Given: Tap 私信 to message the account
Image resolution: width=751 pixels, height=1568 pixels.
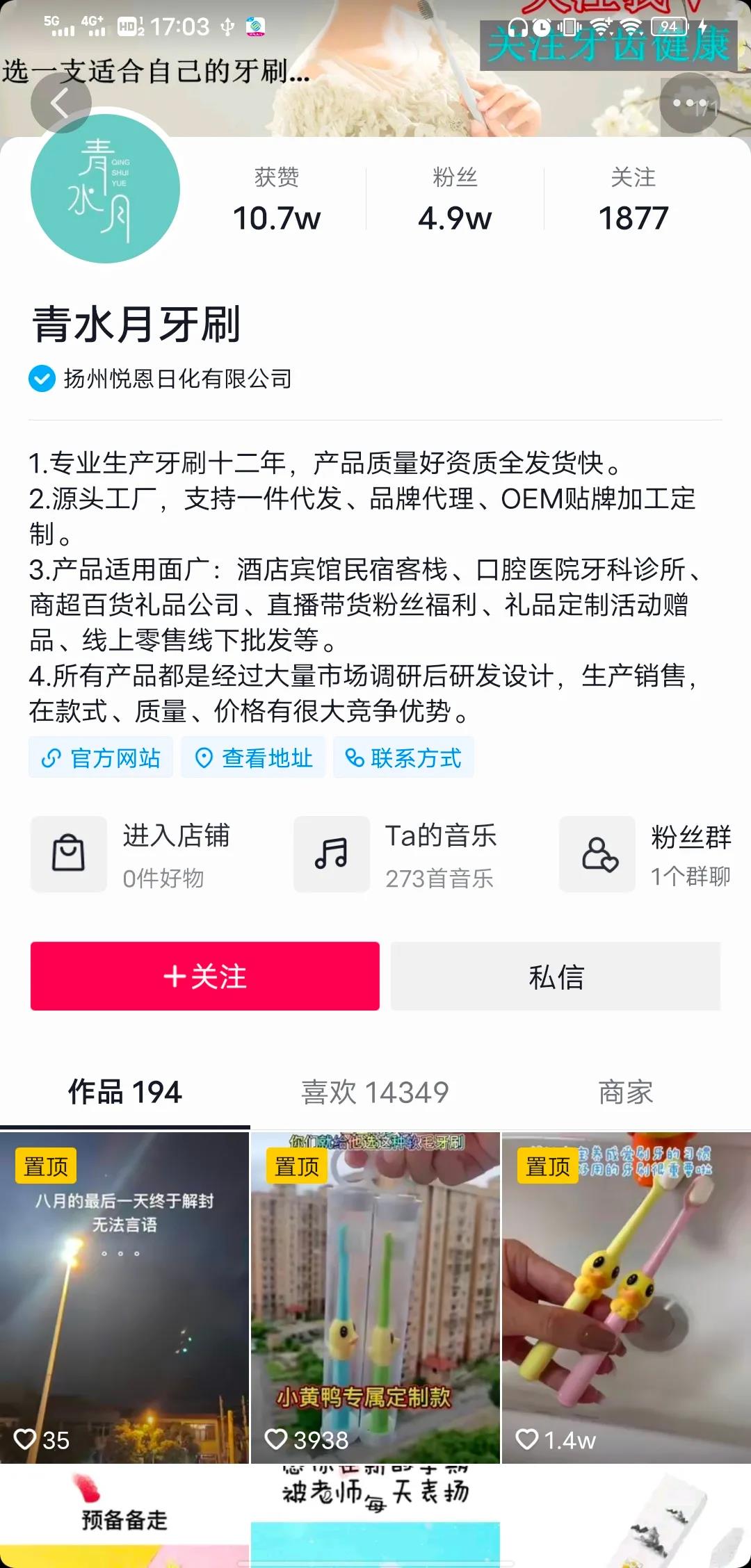Looking at the screenshot, I should tap(556, 977).
